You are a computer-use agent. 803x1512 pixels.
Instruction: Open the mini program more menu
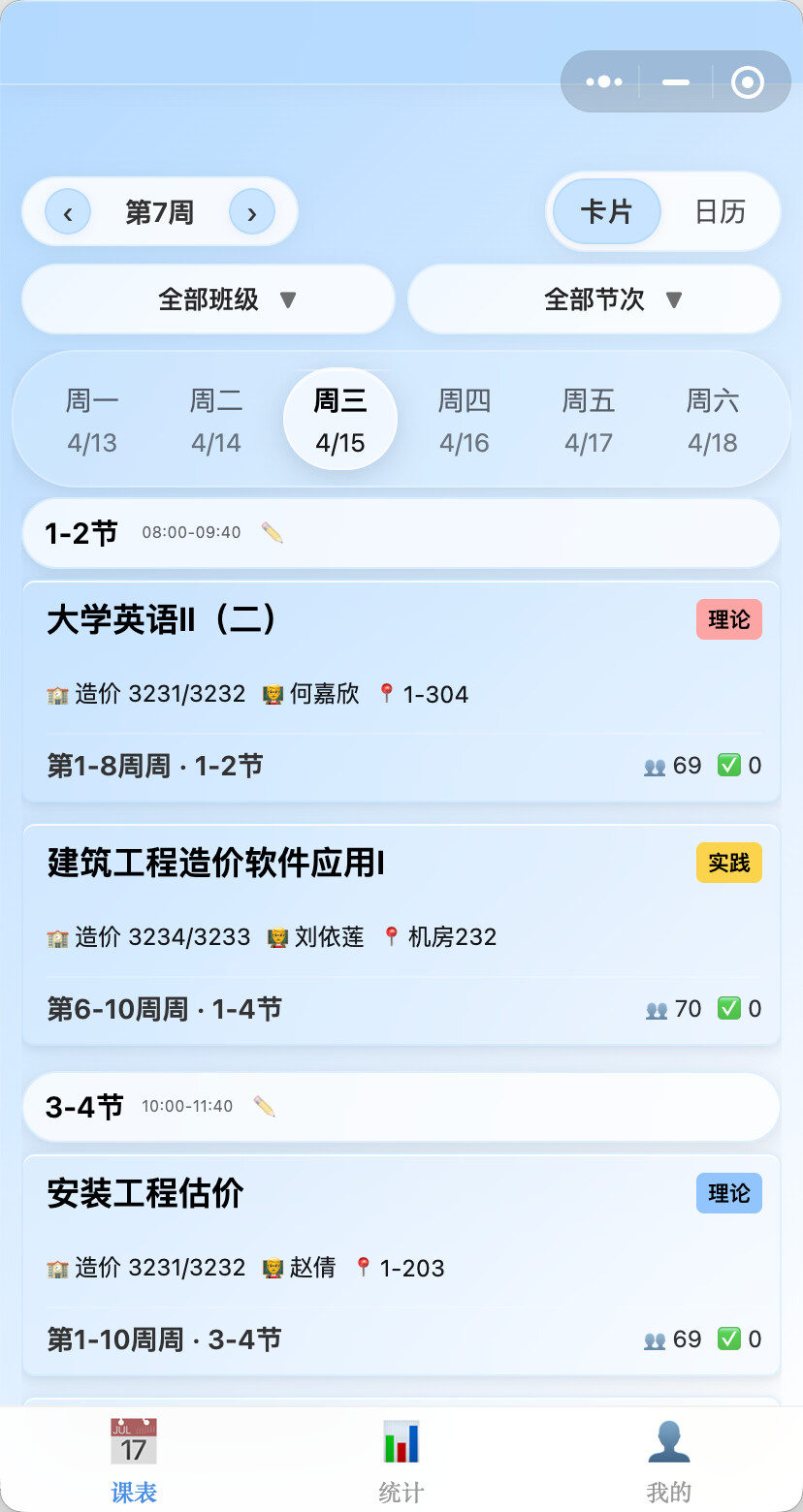tap(604, 82)
